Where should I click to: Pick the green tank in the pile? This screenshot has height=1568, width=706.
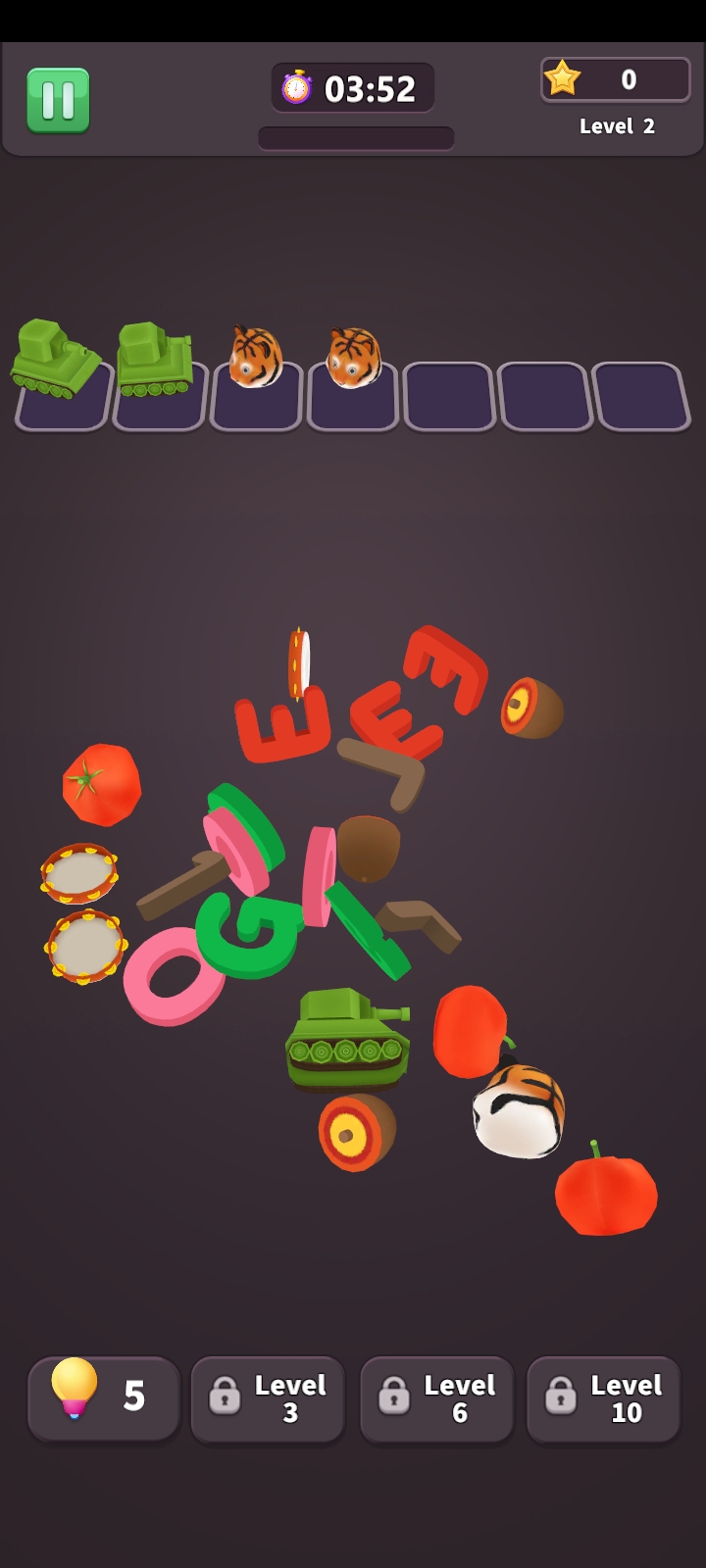pos(345,1041)
